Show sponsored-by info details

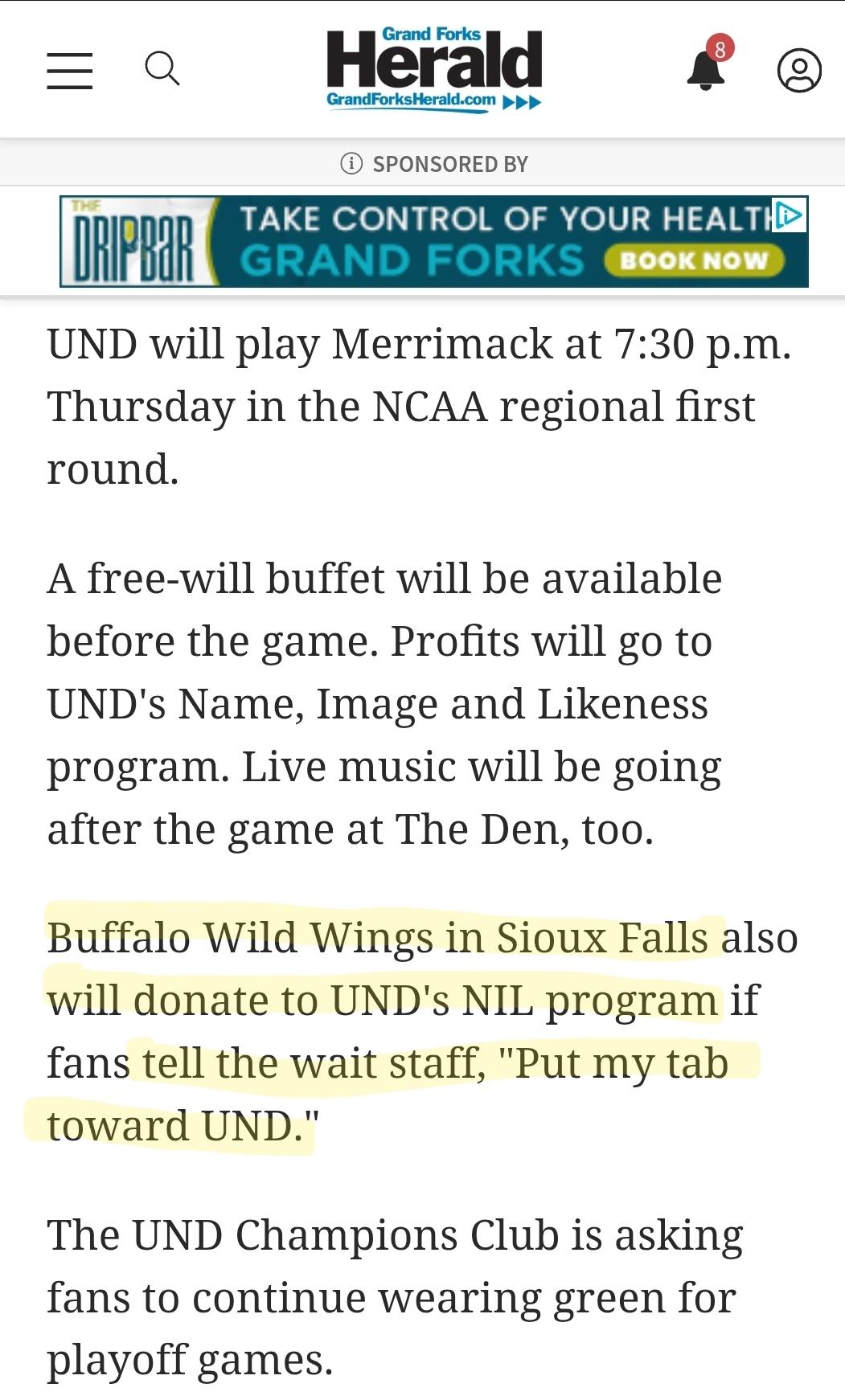point(351,164)
